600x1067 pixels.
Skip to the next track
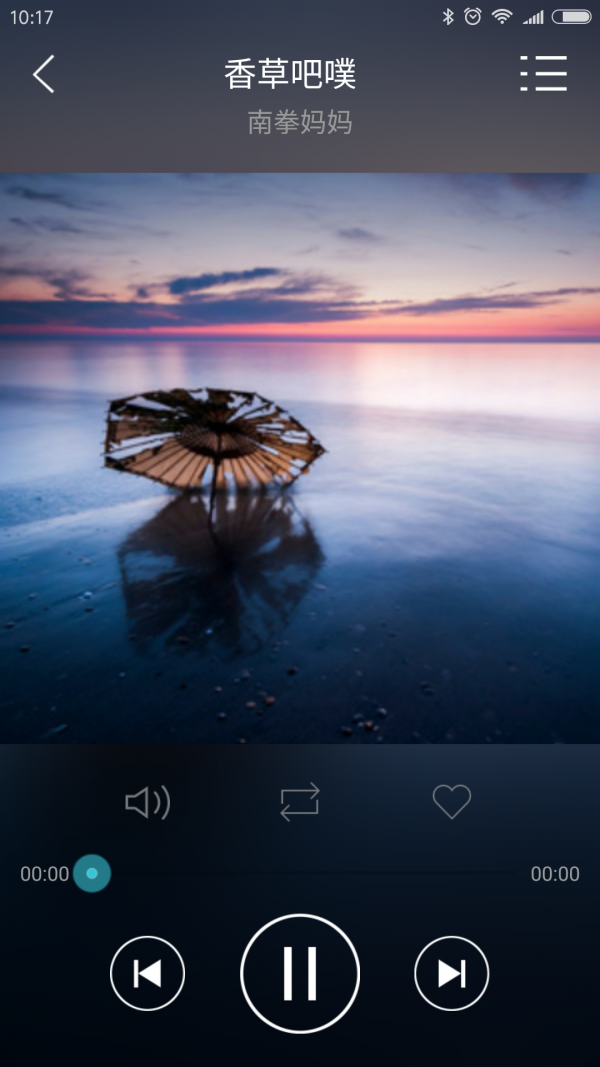(451, 973)
